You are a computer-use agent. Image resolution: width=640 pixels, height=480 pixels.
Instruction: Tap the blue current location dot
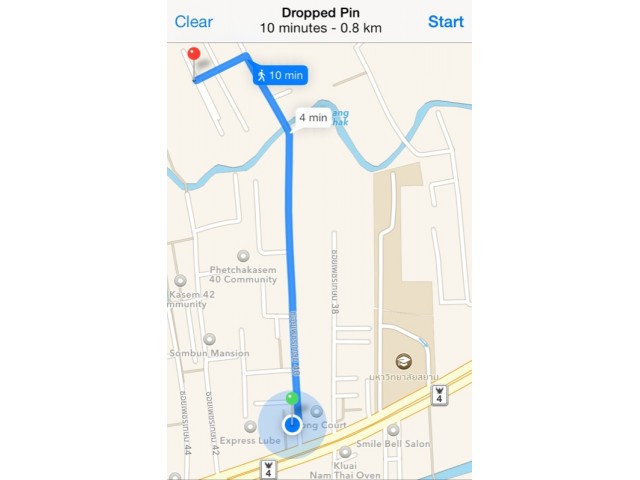click(x=292, y=425)
